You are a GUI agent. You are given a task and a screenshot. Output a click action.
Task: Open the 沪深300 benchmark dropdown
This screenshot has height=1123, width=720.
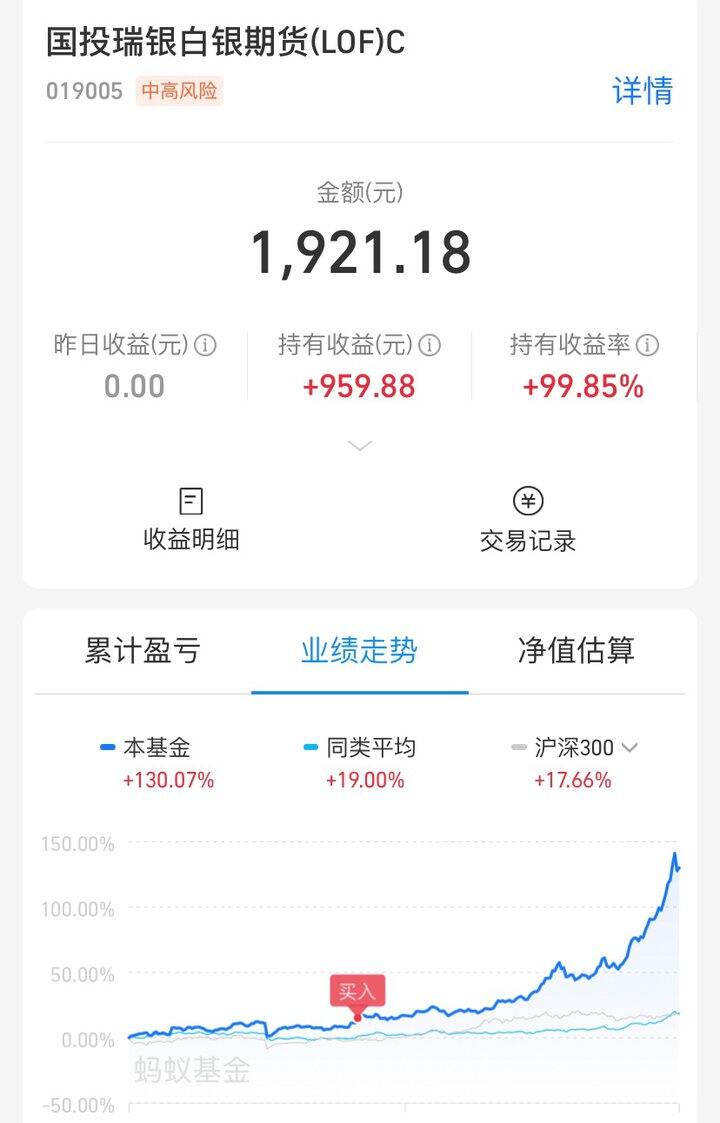630,747
